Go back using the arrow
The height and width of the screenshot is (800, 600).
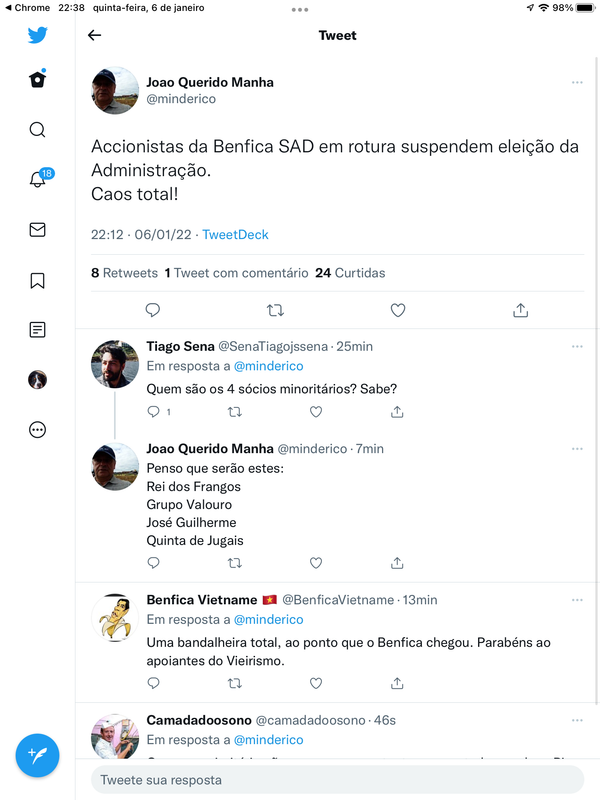95,35
